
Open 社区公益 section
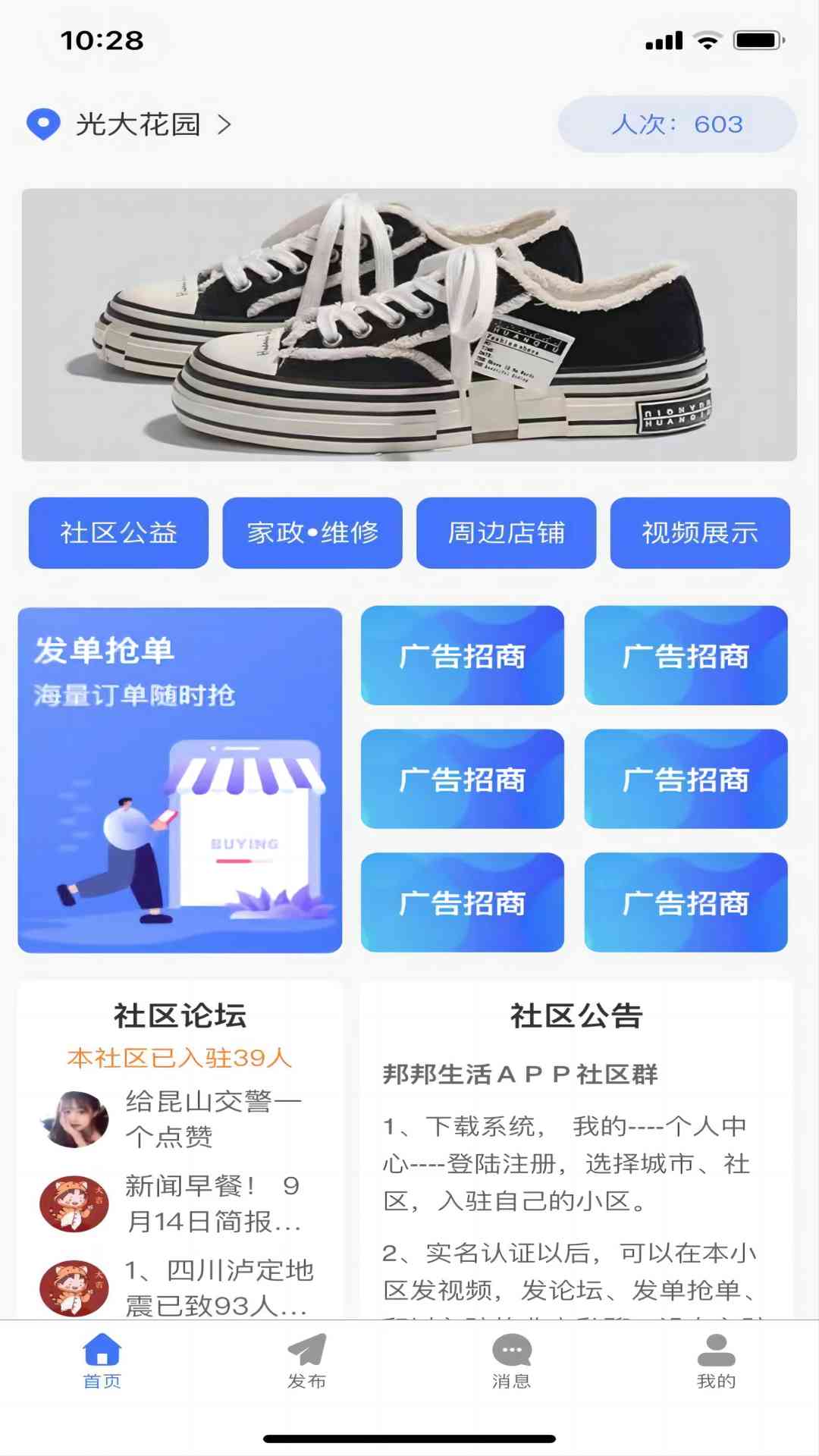pyautogui.click(x=118, y=533)
